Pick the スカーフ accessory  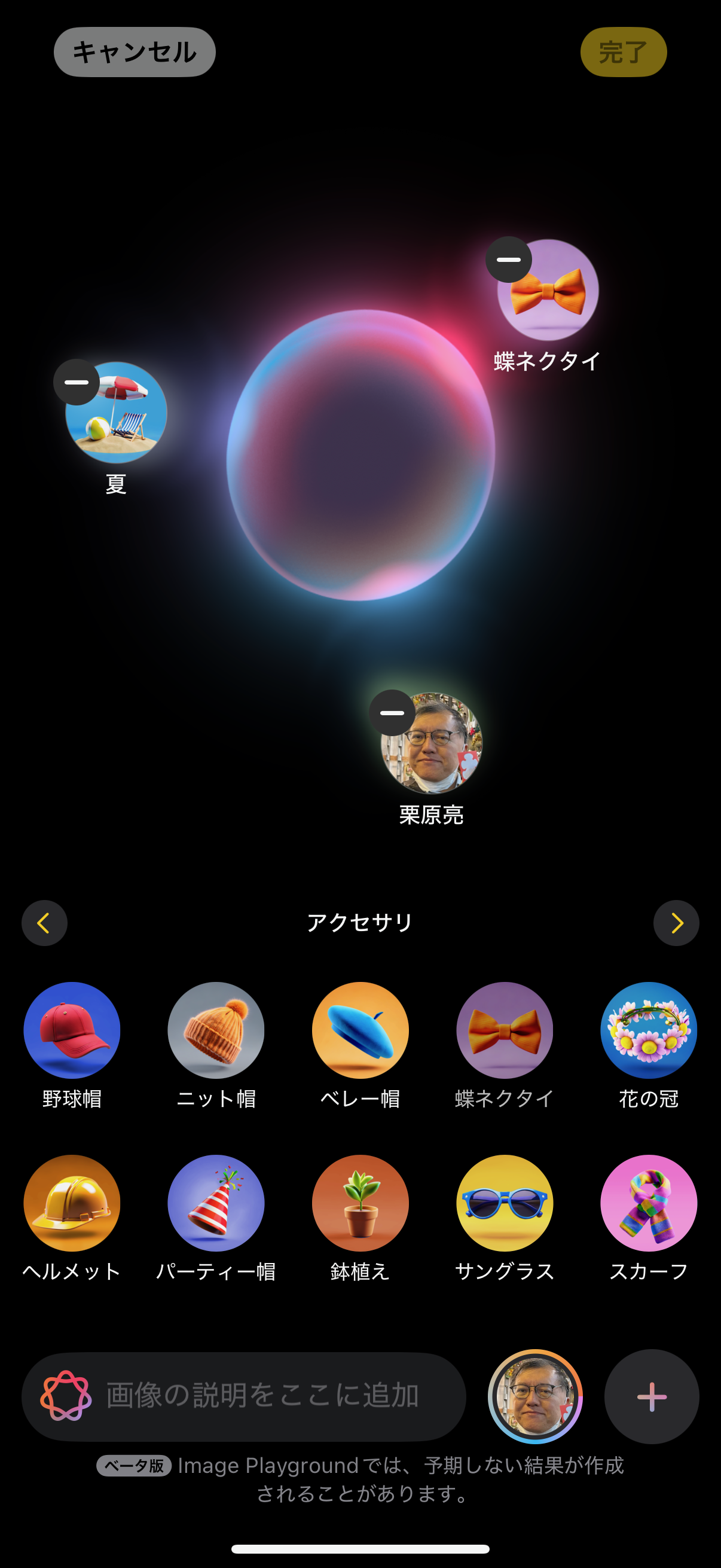[x=649, y=1203]
